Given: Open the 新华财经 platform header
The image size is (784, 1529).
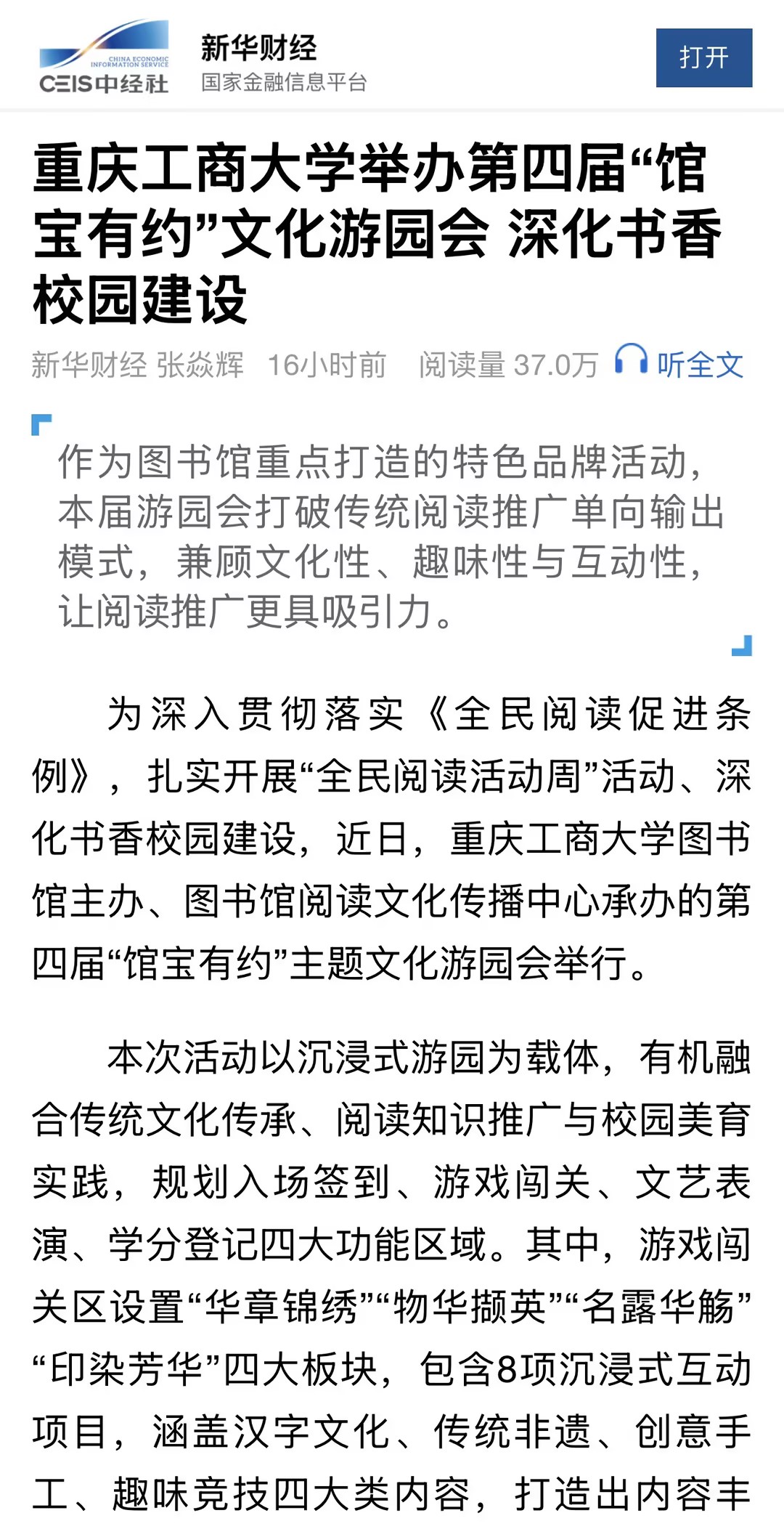Looking at the screenshot, I should click(x=258, y=49).
